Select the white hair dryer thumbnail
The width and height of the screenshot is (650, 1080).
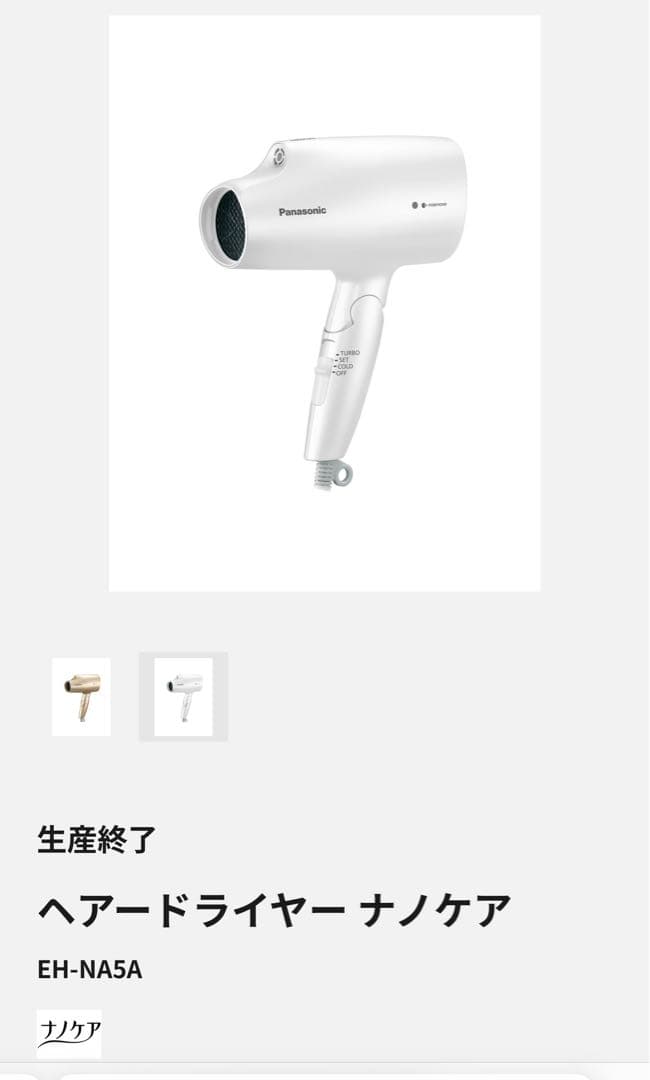pyautogui.click(x=183, y=696)
